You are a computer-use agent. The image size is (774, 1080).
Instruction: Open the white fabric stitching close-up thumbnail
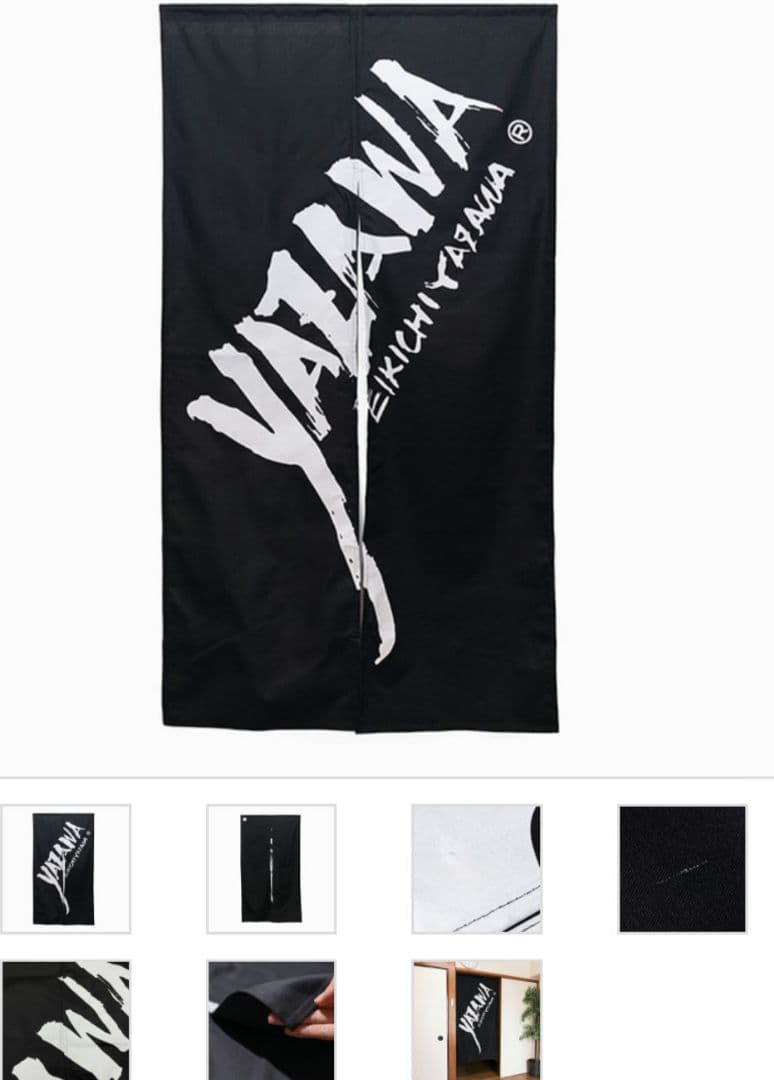[477, 868]
